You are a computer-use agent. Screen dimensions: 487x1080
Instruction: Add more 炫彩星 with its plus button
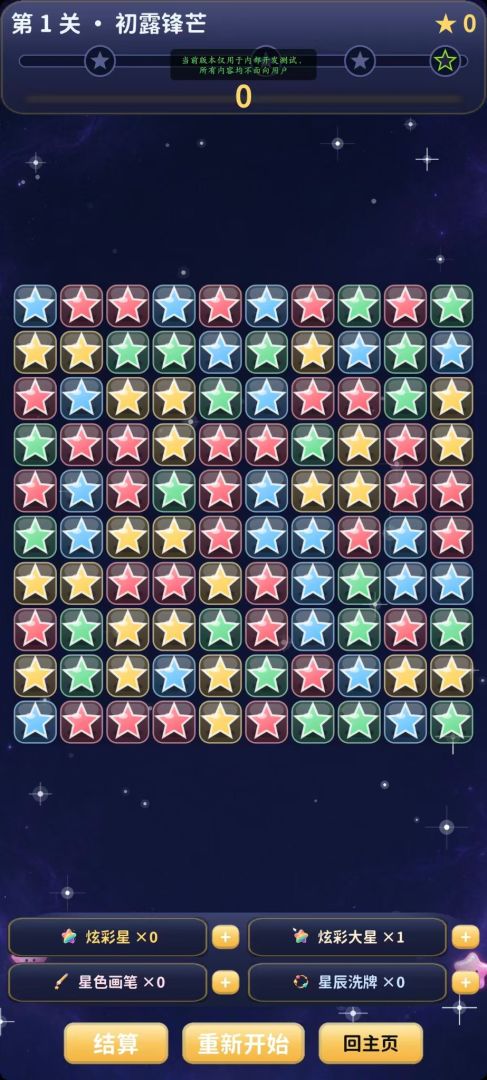225,937
